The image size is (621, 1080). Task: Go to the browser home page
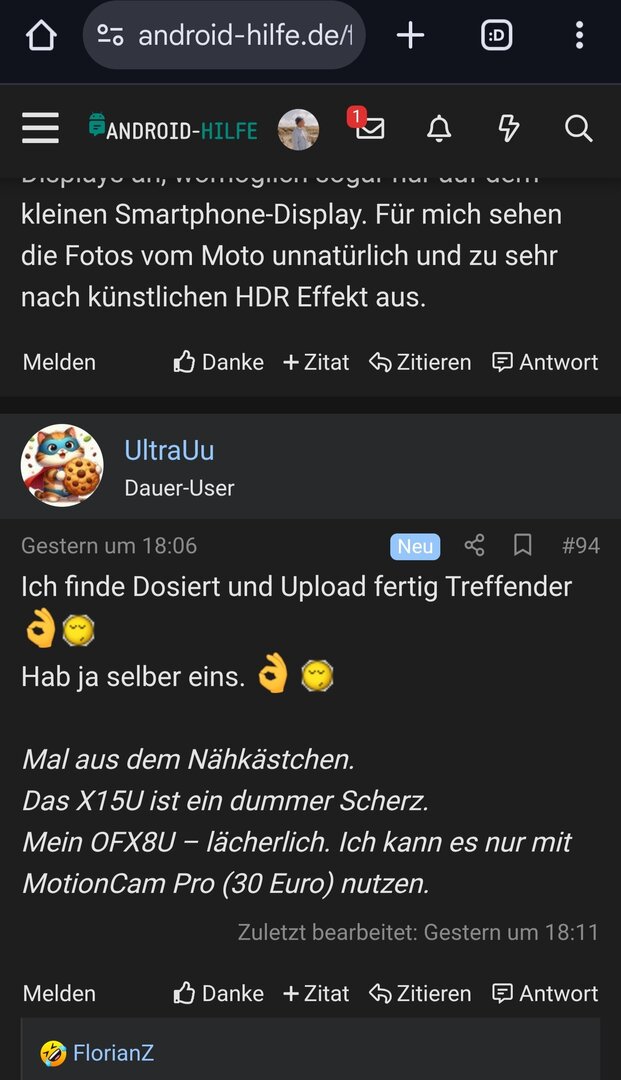pos(40,36)
